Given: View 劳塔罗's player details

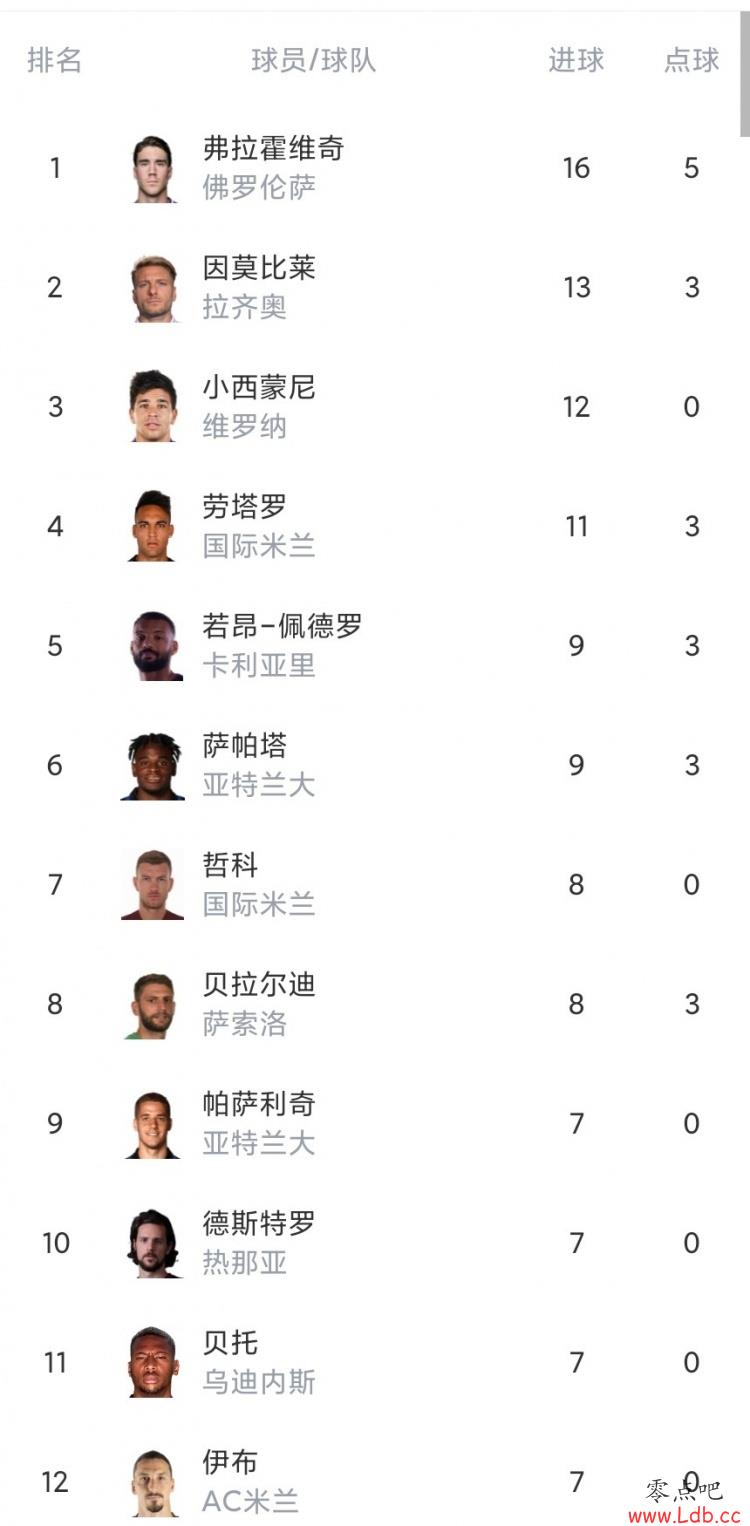Looking at the screenshot, I should tap(375, 526).
